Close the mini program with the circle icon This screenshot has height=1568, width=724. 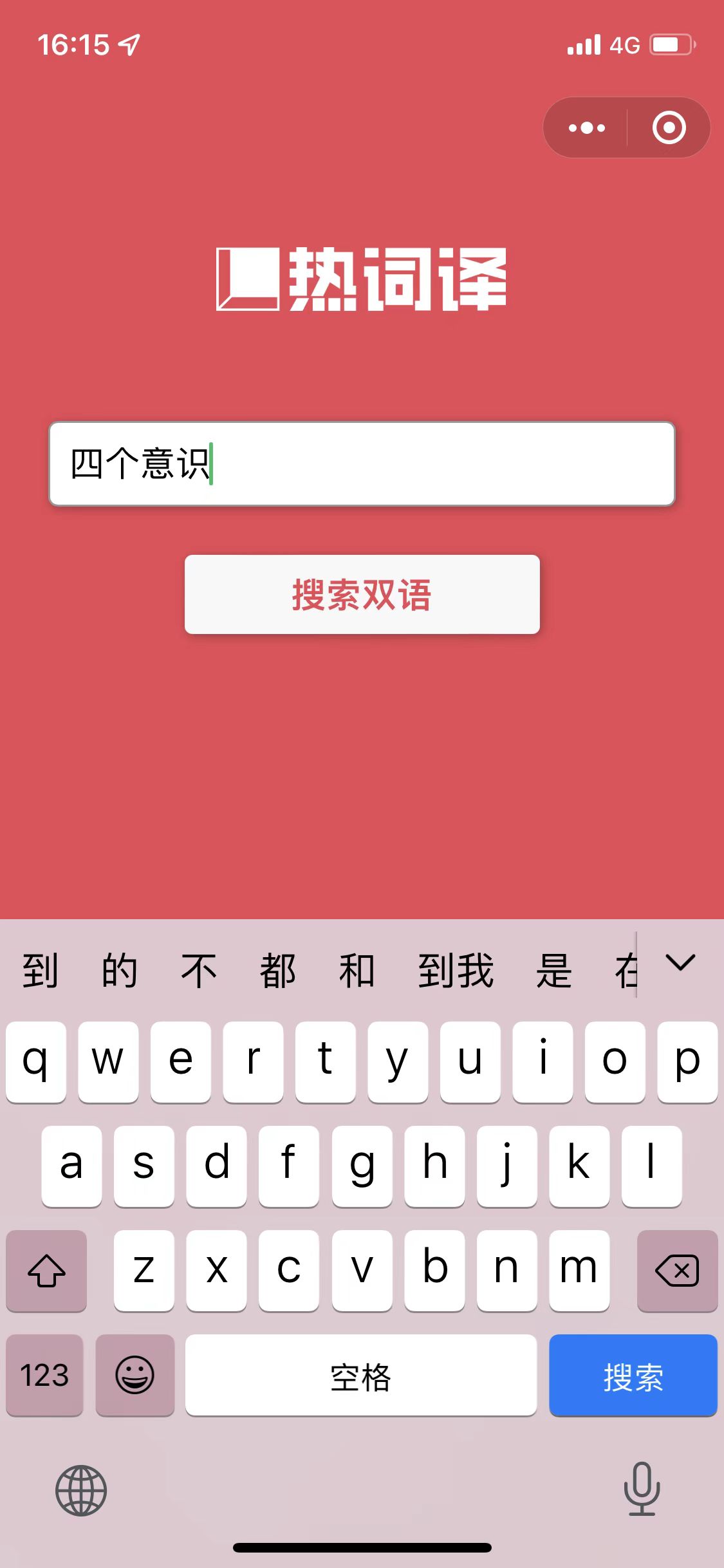(x=669, y=127)
